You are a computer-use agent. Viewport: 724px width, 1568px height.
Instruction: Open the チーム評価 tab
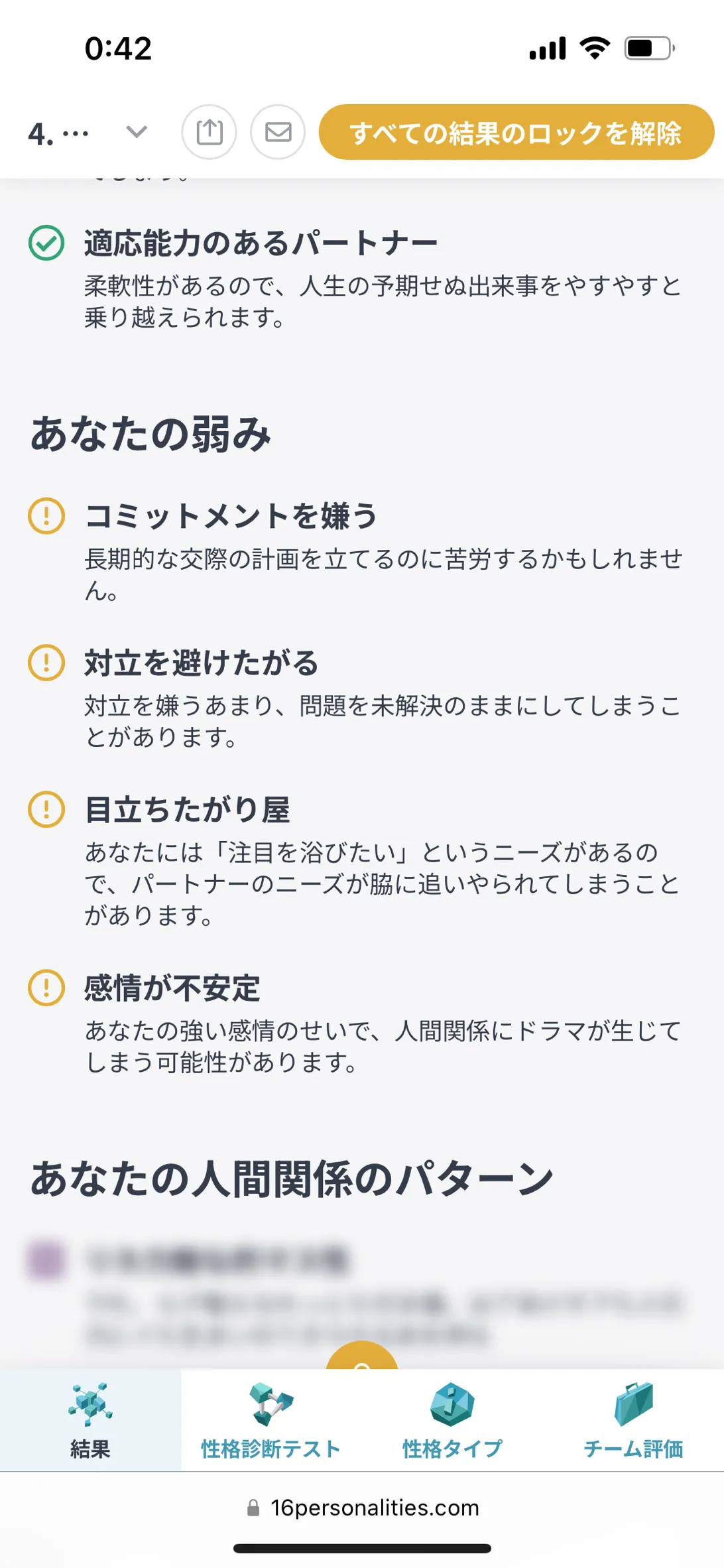coord(633,1421)
